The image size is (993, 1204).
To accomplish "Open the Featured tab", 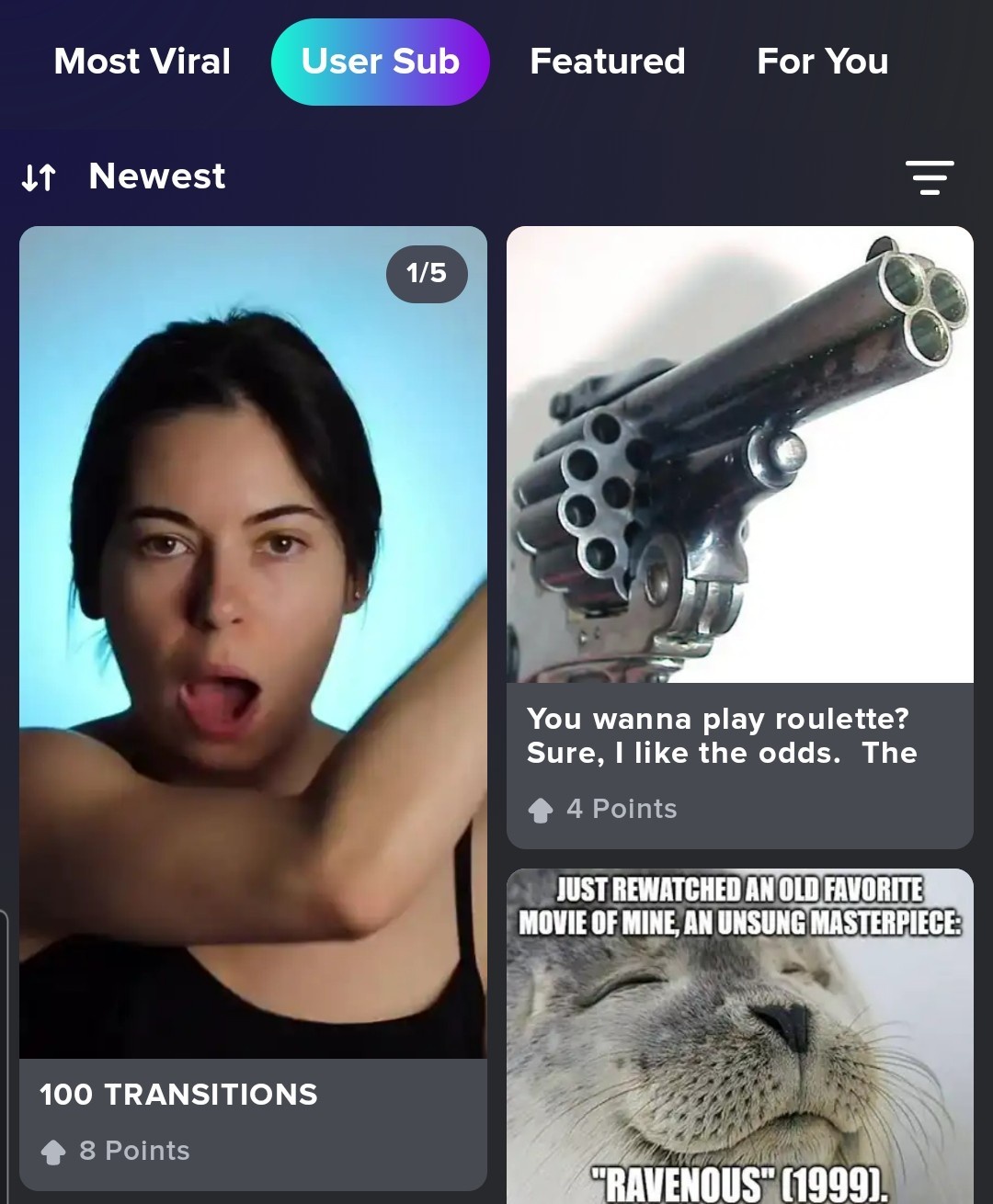I will pyautogui.click(x=607, y=62).
